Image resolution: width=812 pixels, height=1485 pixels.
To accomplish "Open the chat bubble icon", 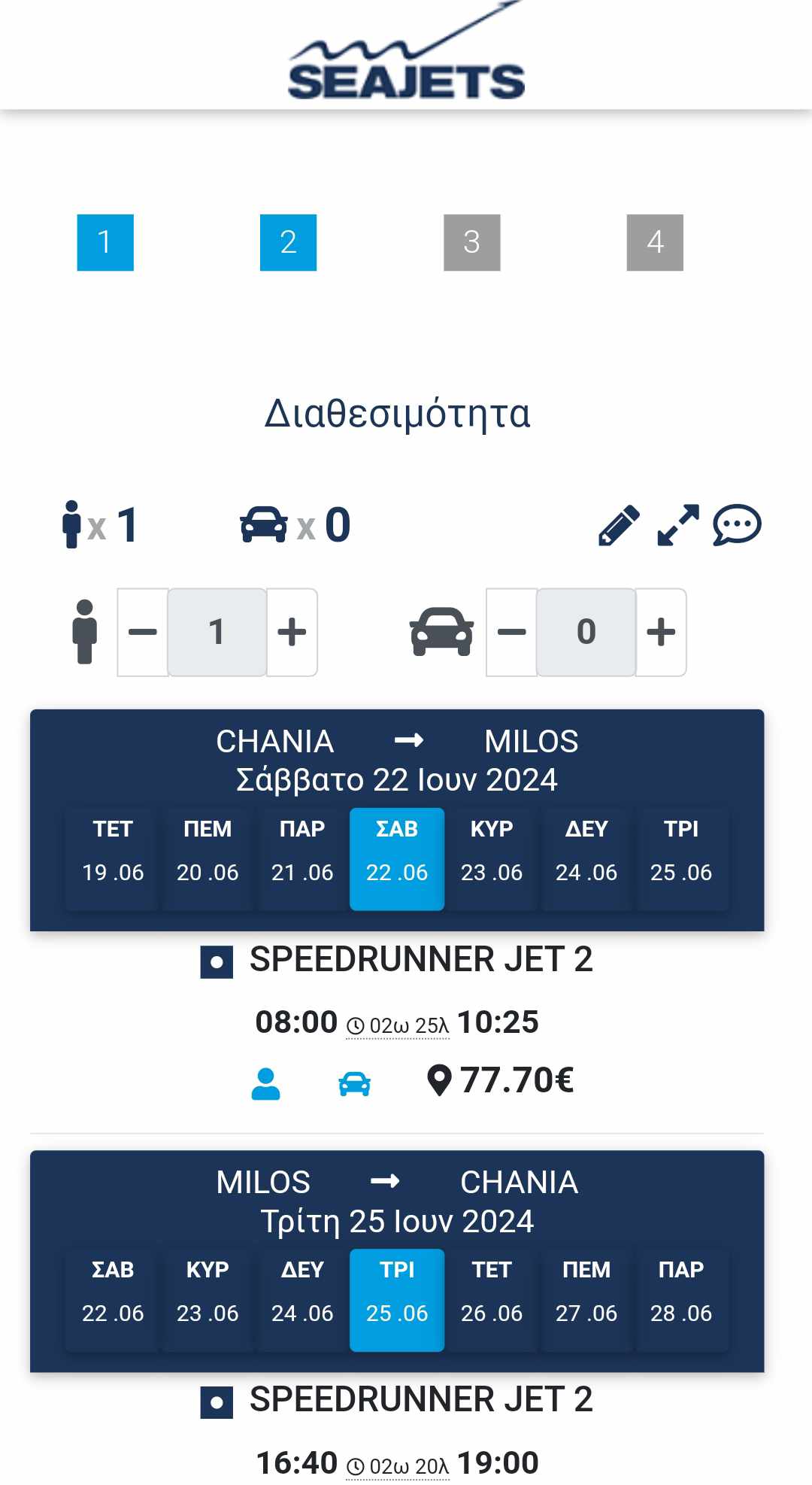I will 737,525.
